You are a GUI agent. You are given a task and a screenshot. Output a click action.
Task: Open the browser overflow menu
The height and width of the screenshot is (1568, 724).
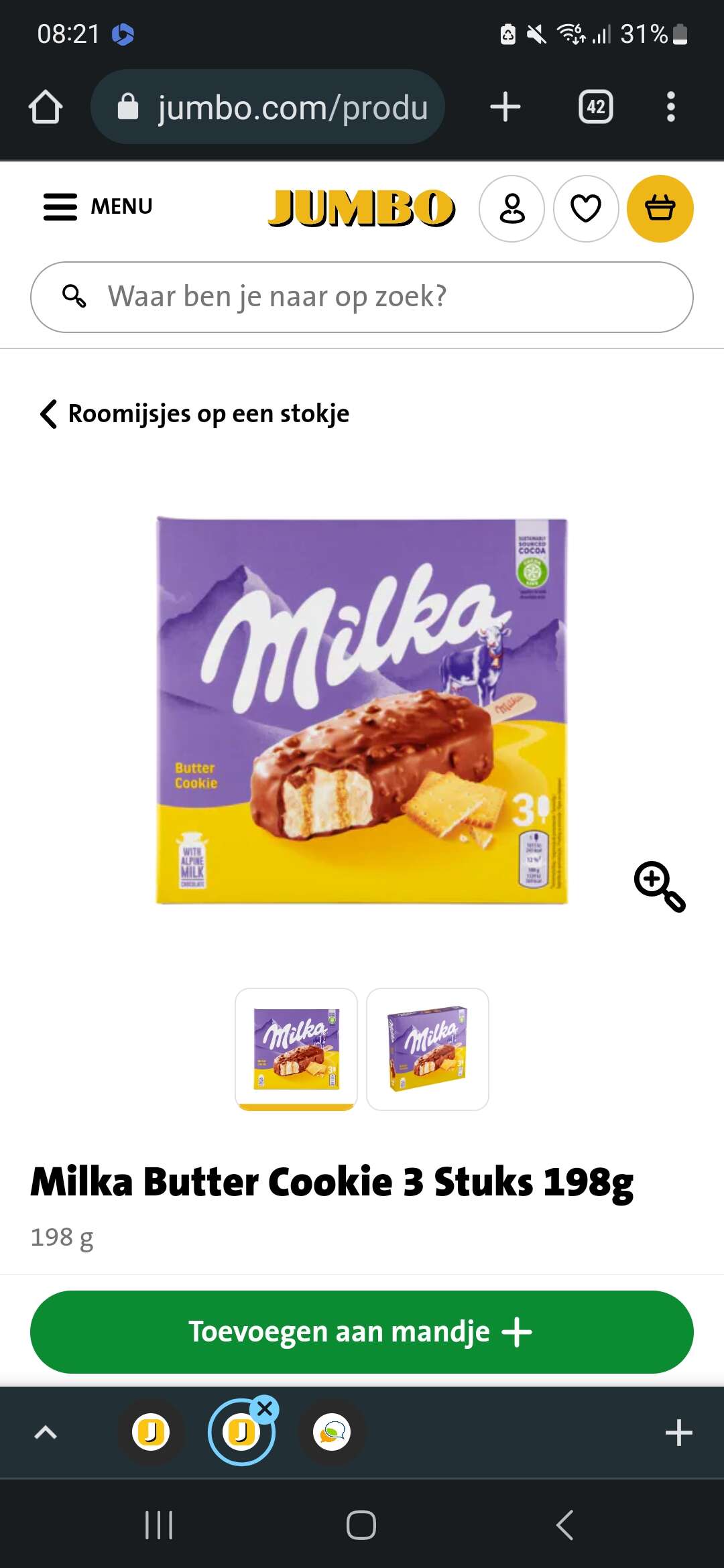coord(670,107)
